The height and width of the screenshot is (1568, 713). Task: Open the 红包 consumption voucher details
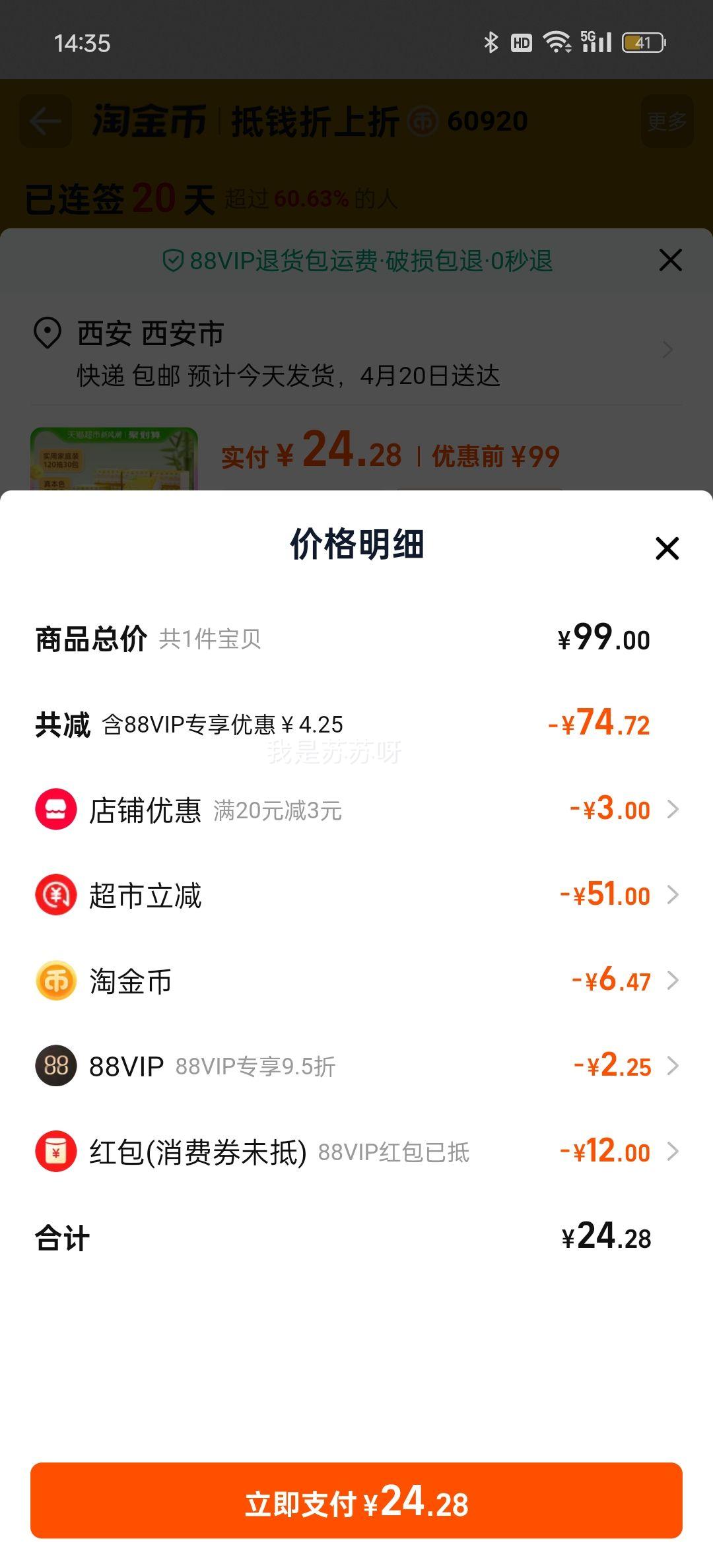tap(673, 1151)
